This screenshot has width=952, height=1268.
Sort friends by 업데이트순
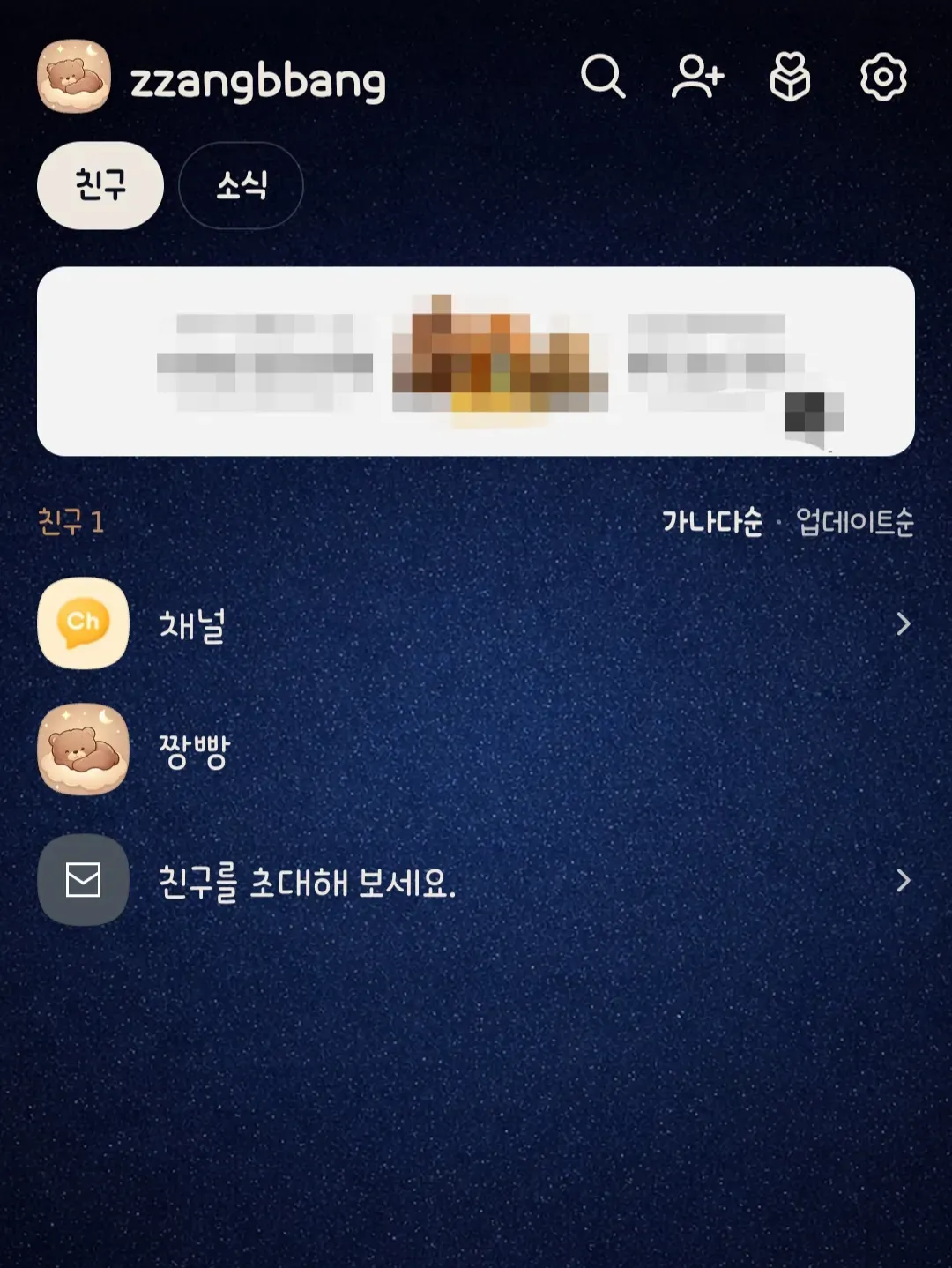pos(852,522)
